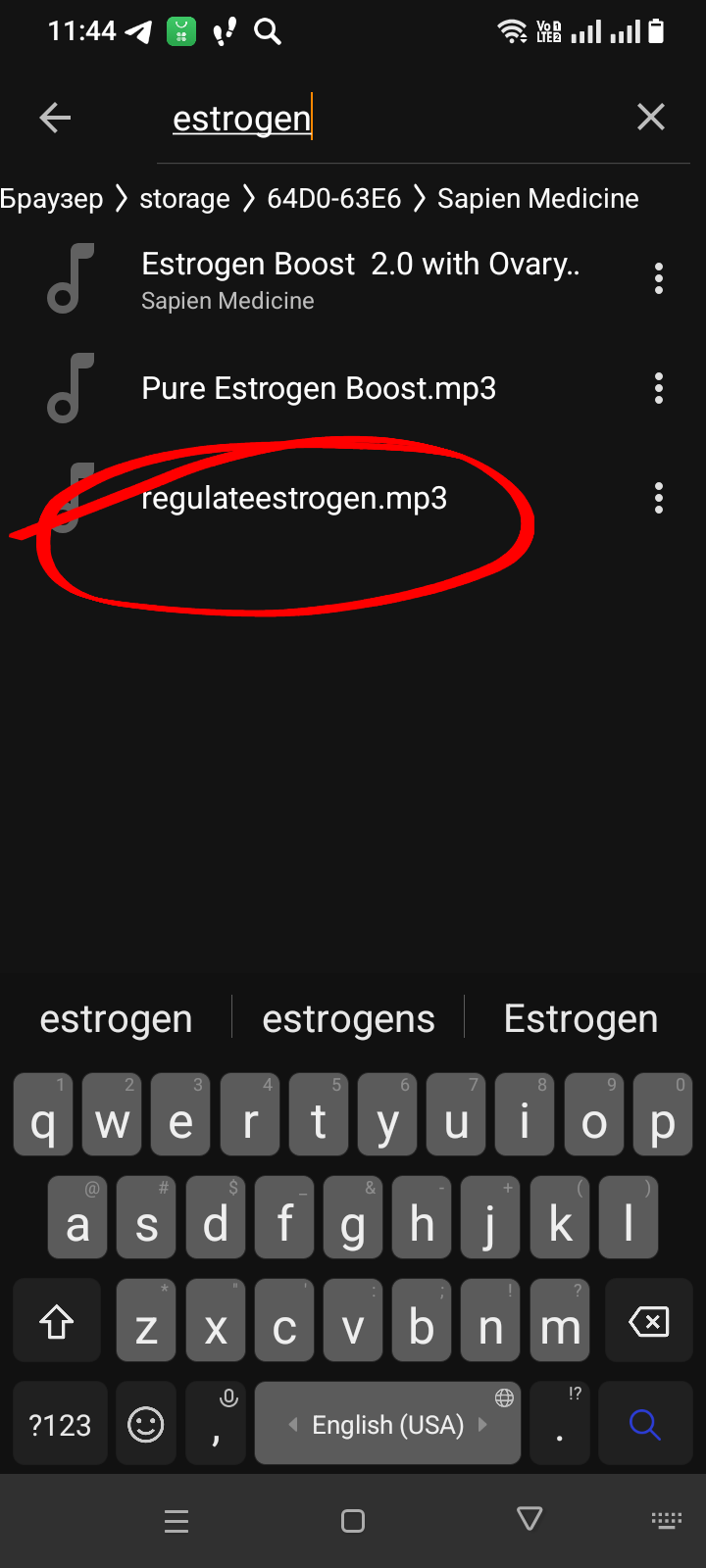
Task: Clear the estrogen search text
Action: coord(650,118)
